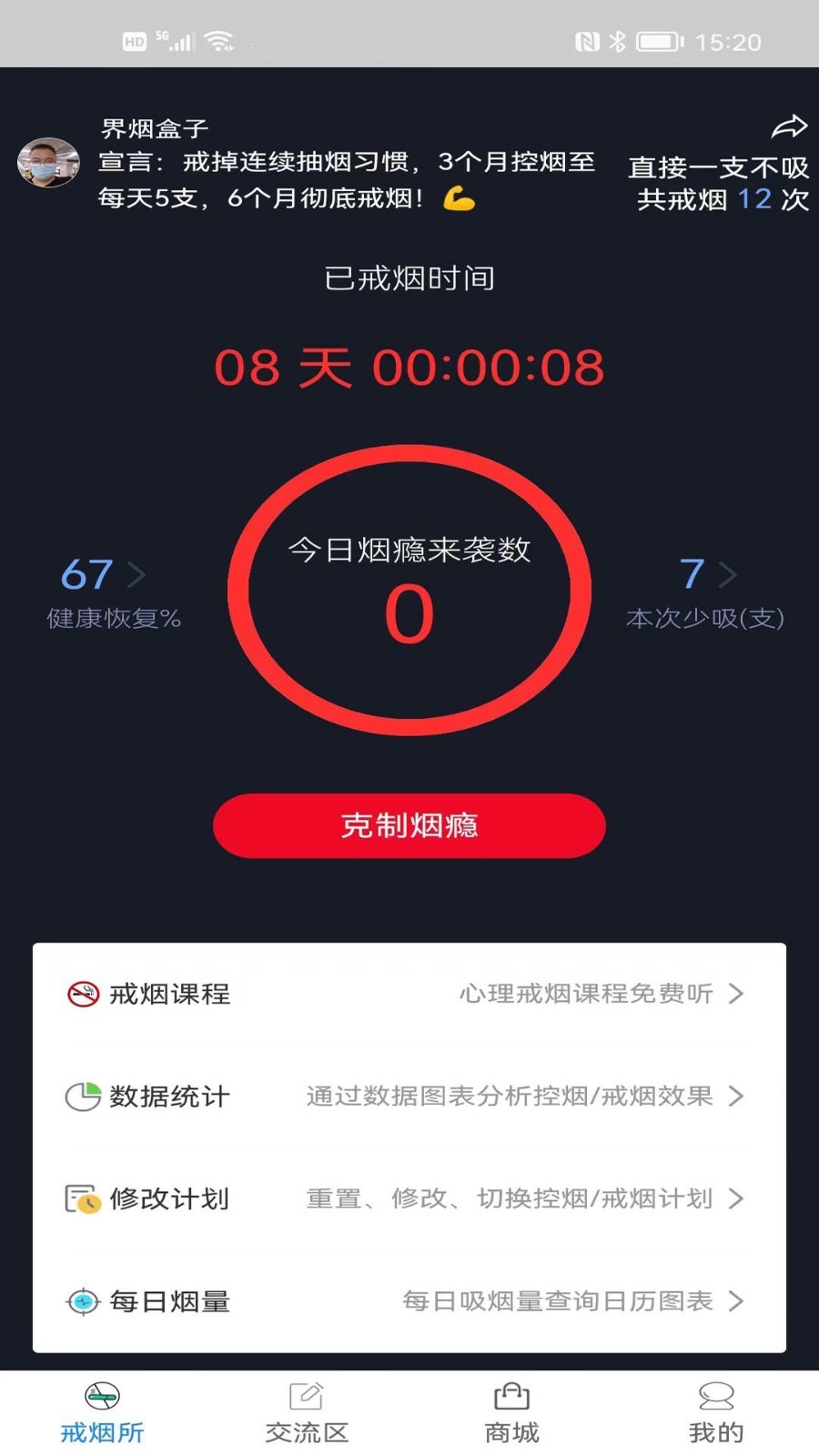Switch to the 商城 tab
This screenshot has height=1456, width=819.
click(x=511, y=1413)
